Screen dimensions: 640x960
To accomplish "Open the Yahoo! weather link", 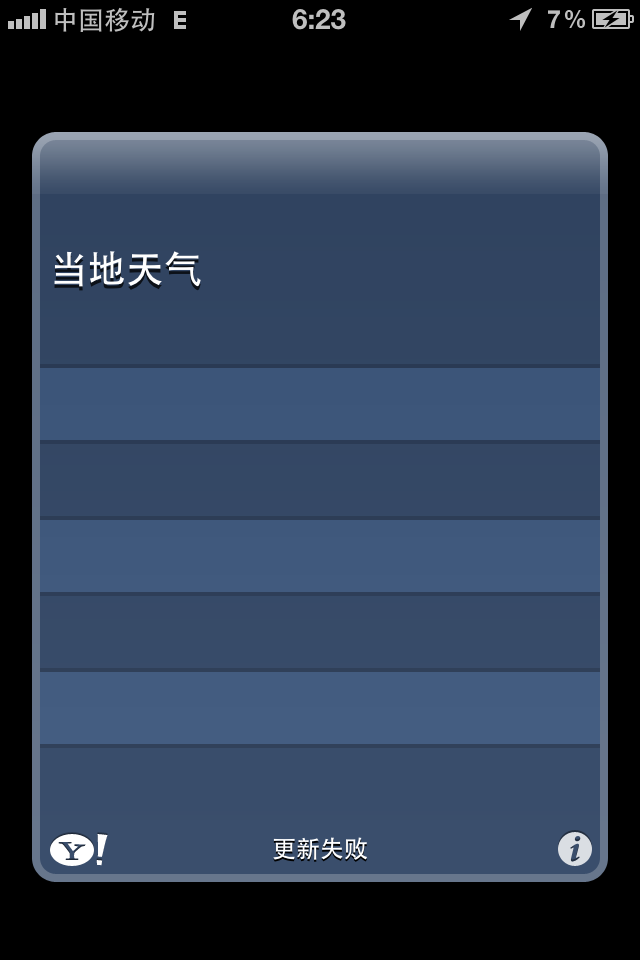I will tap(78, 850).
